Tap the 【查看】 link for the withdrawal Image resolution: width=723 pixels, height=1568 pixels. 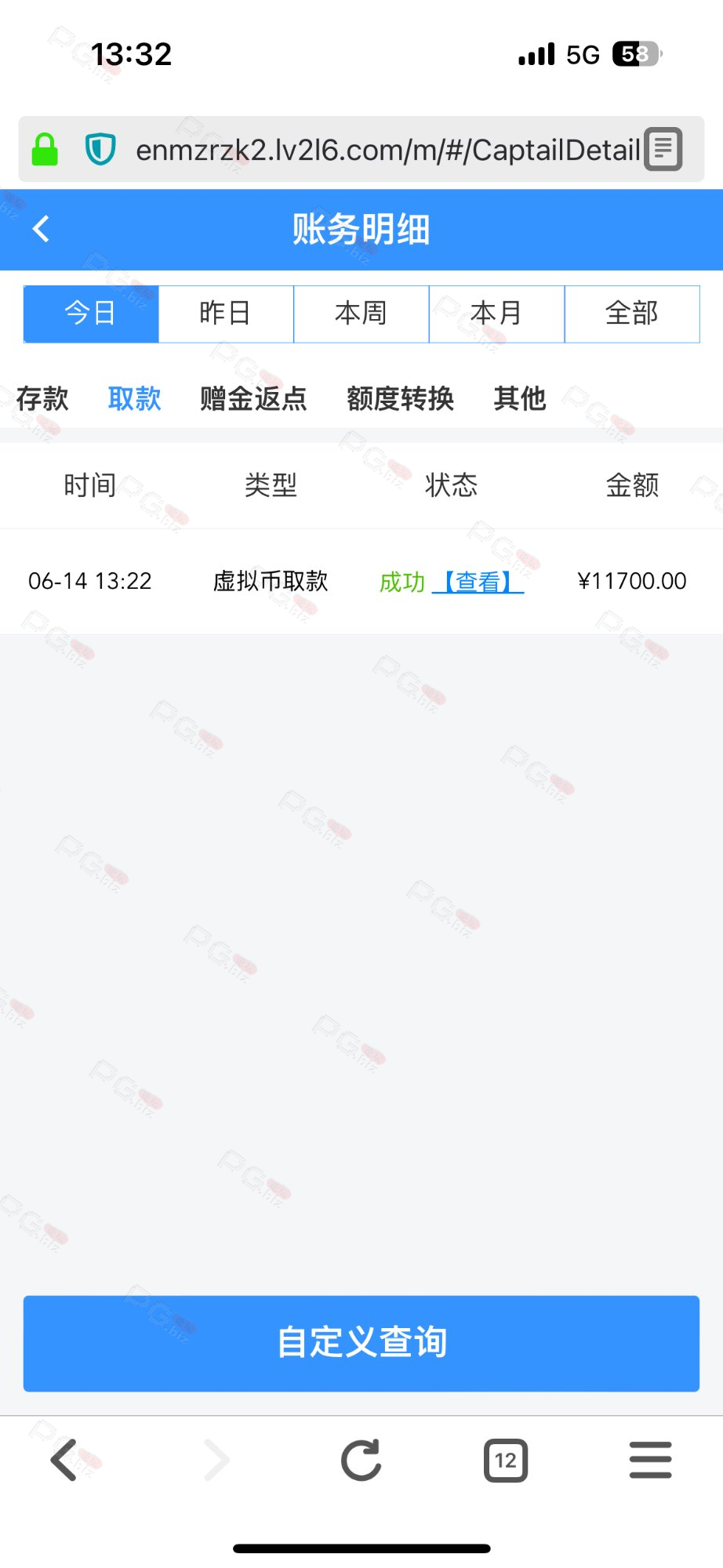point(478,582)
